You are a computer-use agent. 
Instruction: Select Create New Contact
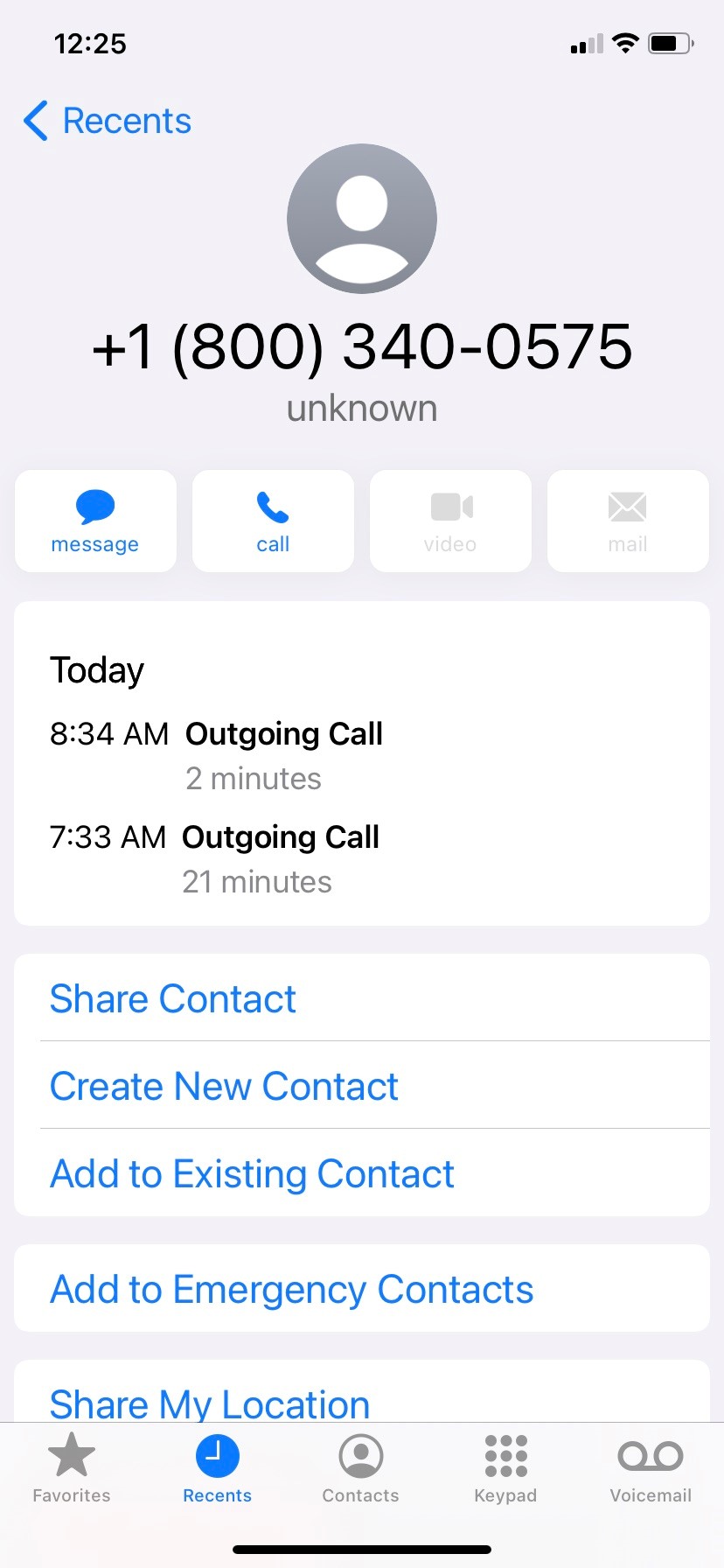tap(224, 1086)
